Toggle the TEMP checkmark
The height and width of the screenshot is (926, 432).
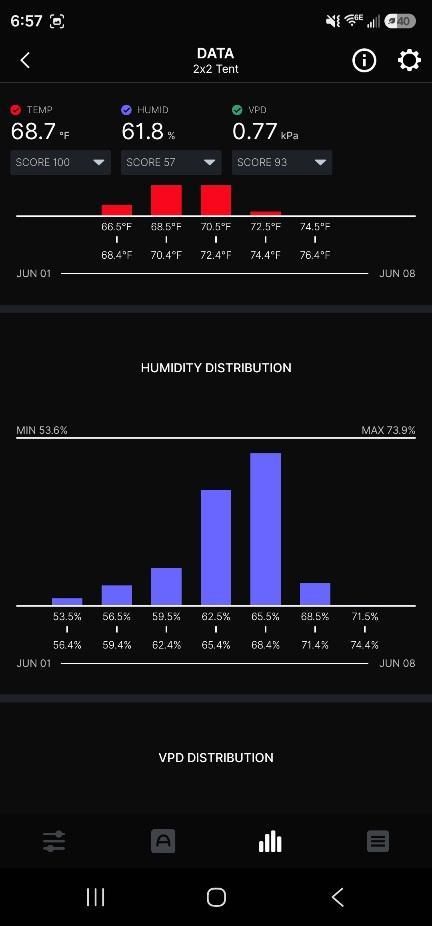[x=16, y=110]
